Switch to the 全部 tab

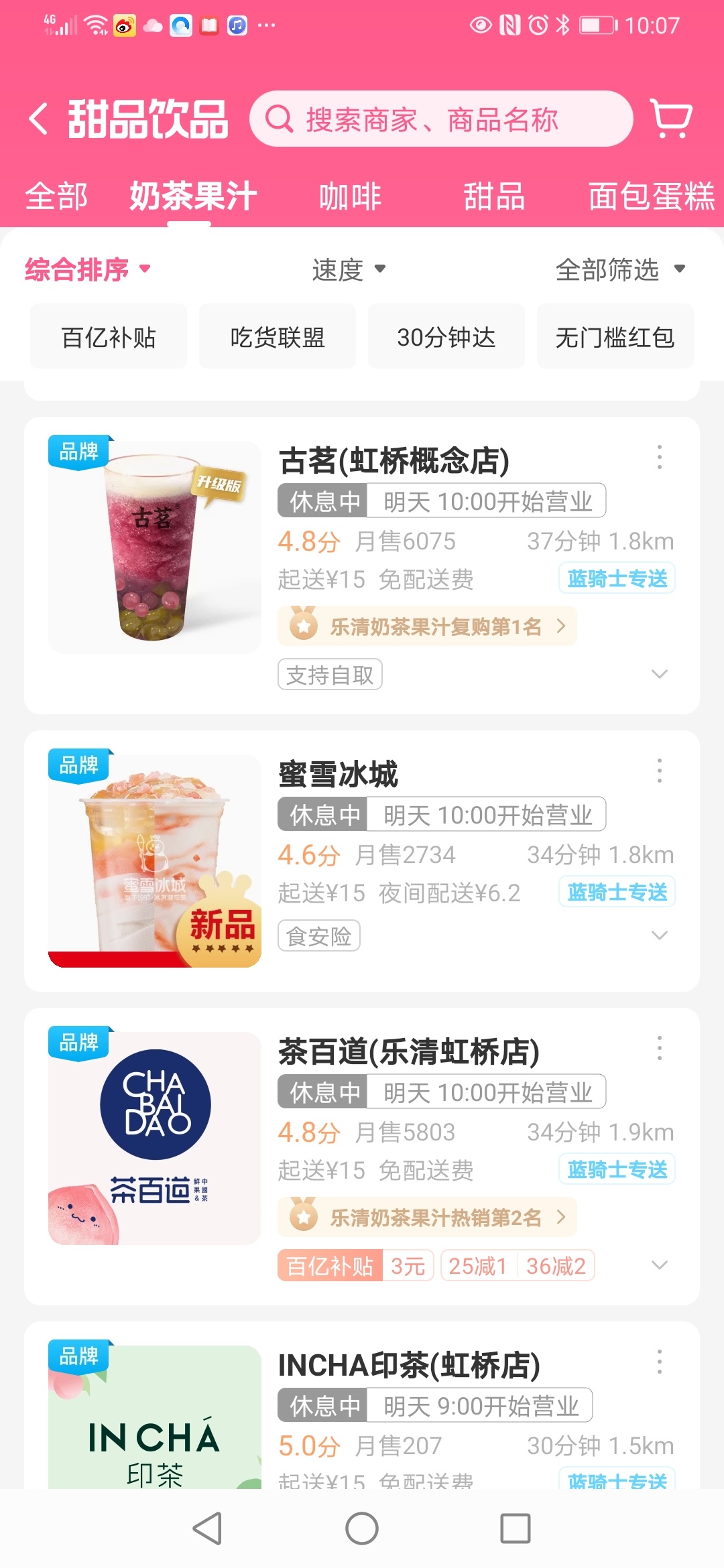(56, 197)
